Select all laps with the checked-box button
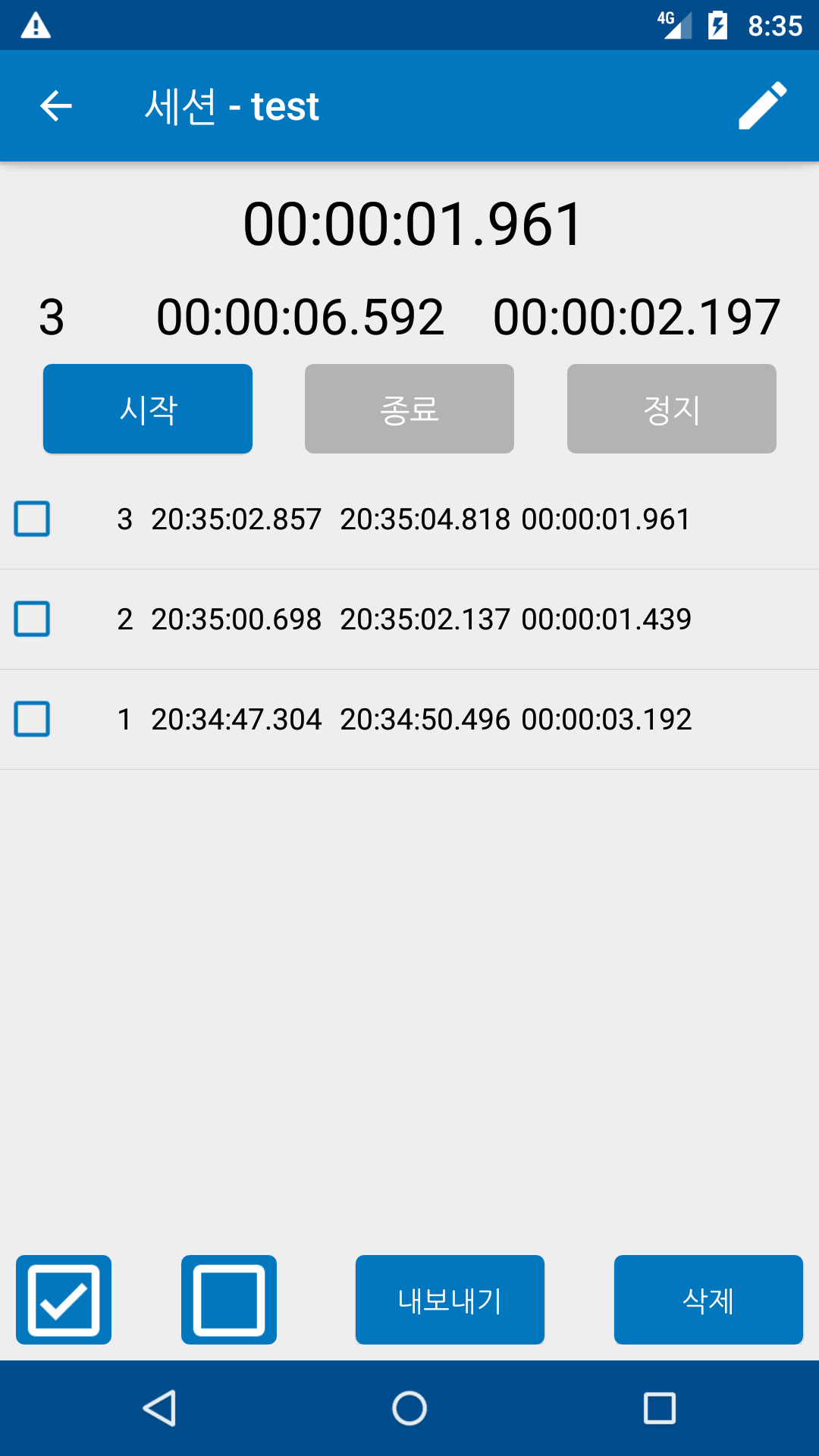Viewport: 819px width, 1456px height. pyautogui.click(x=64, y=1300)
